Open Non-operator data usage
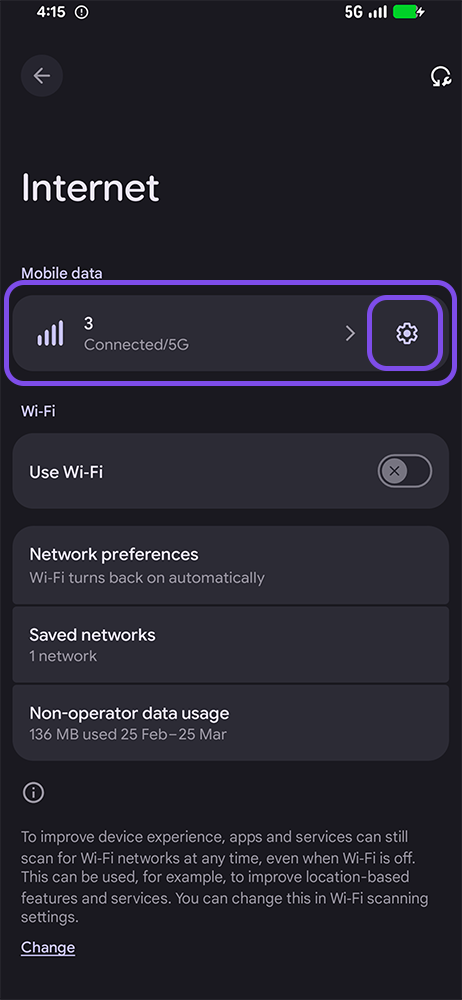The width and height of the screenshot is (462, 1000). point(231,723)
